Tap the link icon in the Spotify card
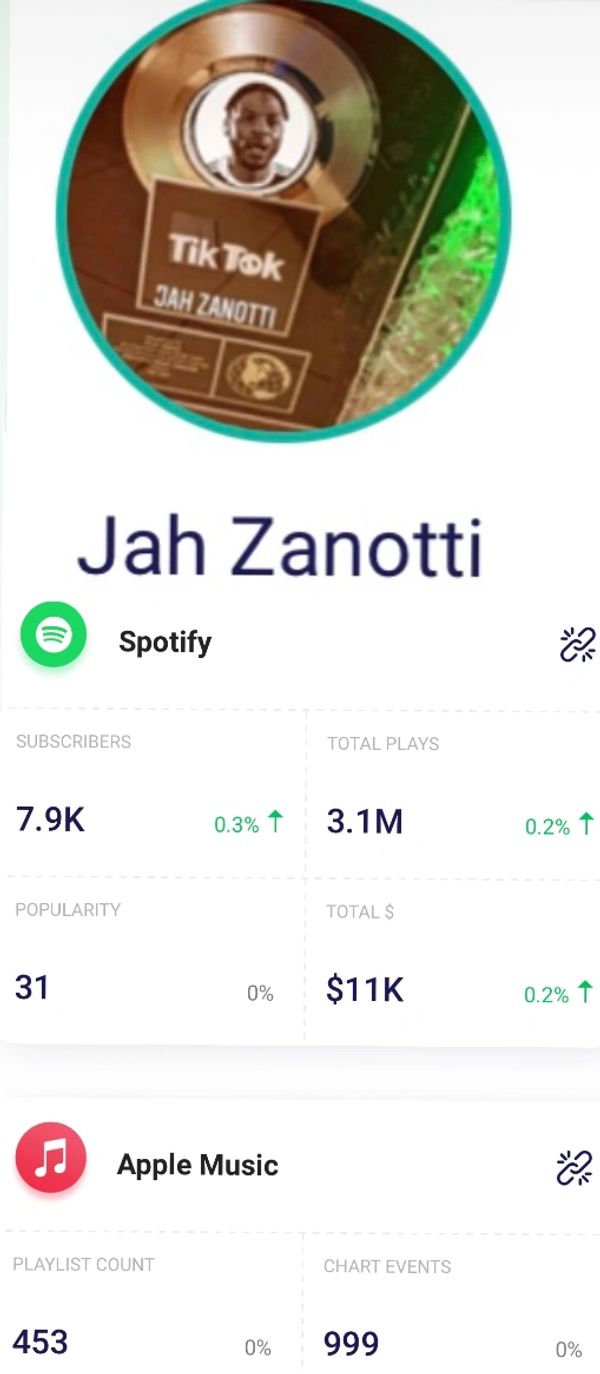The width and height of the screenshot is (600, 1374). click(x=577, y=645)
